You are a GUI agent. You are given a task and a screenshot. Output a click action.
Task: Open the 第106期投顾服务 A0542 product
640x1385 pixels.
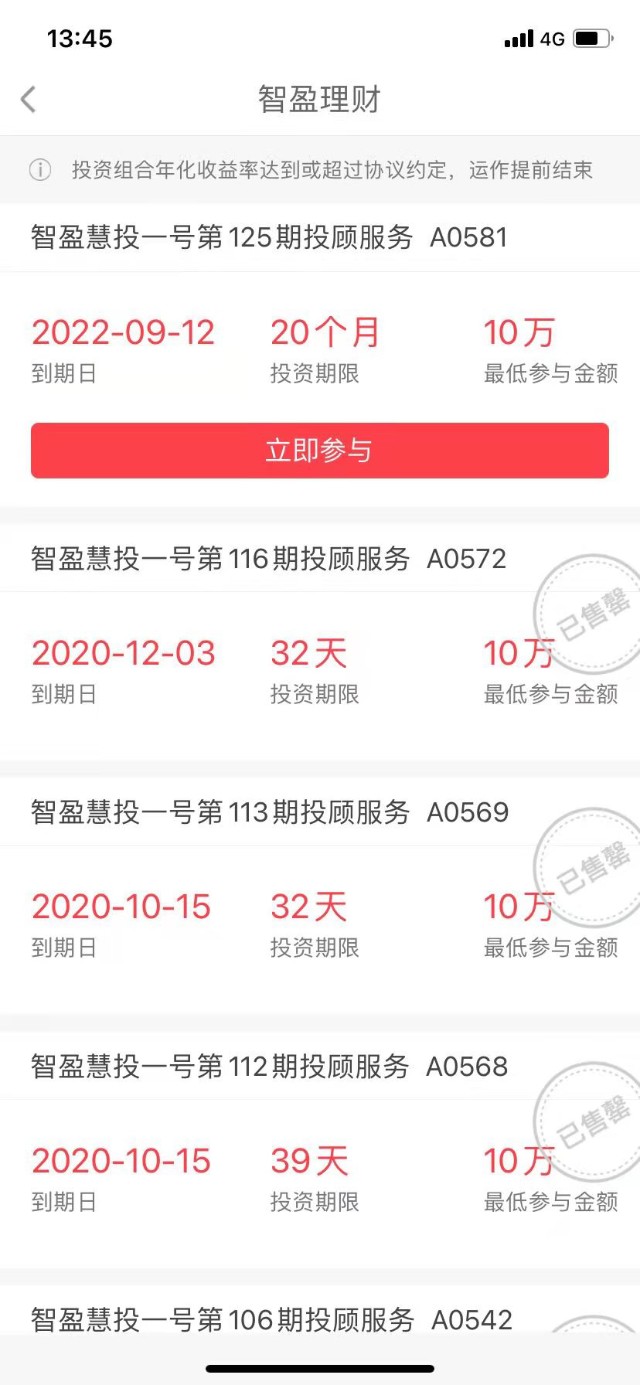click(x=271, y=1320)
